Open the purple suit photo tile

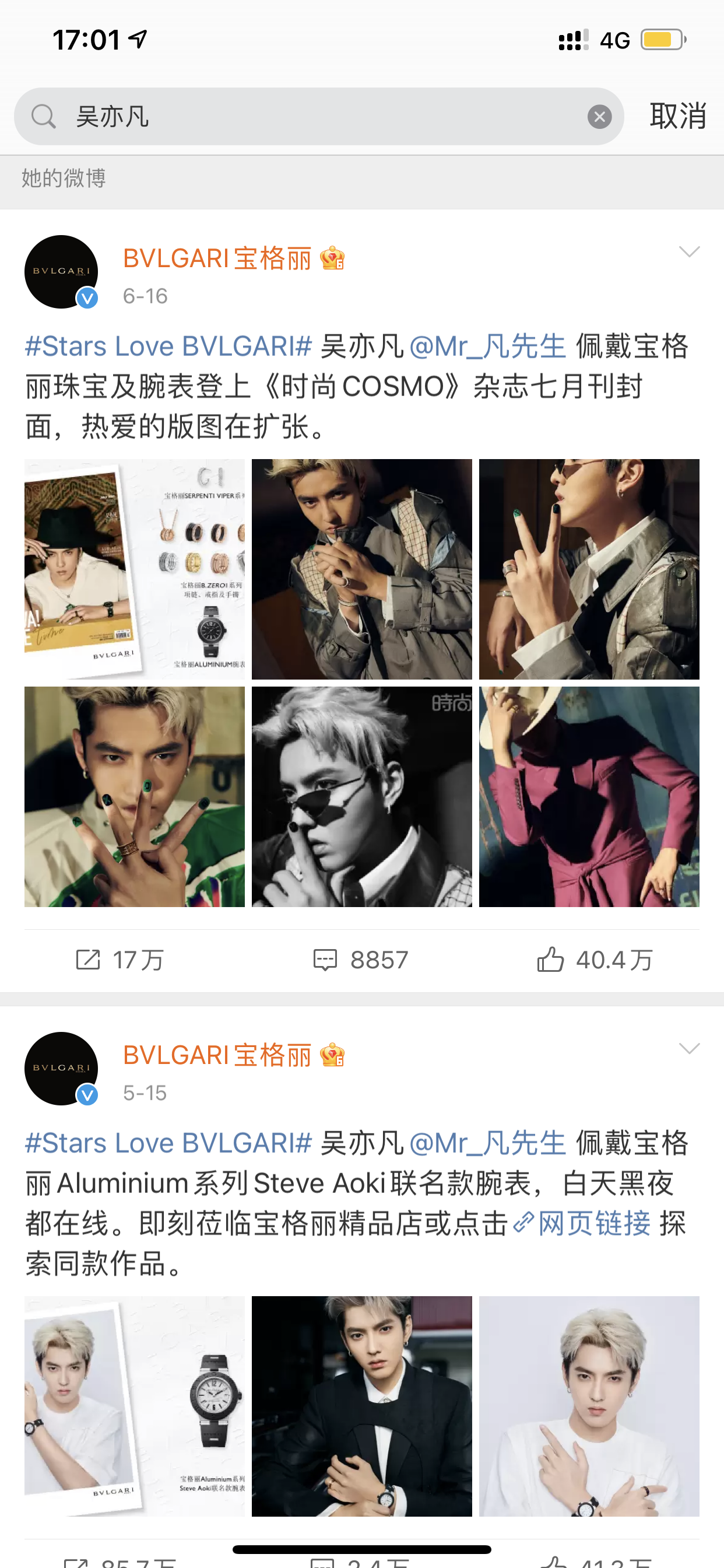(589, 797)
